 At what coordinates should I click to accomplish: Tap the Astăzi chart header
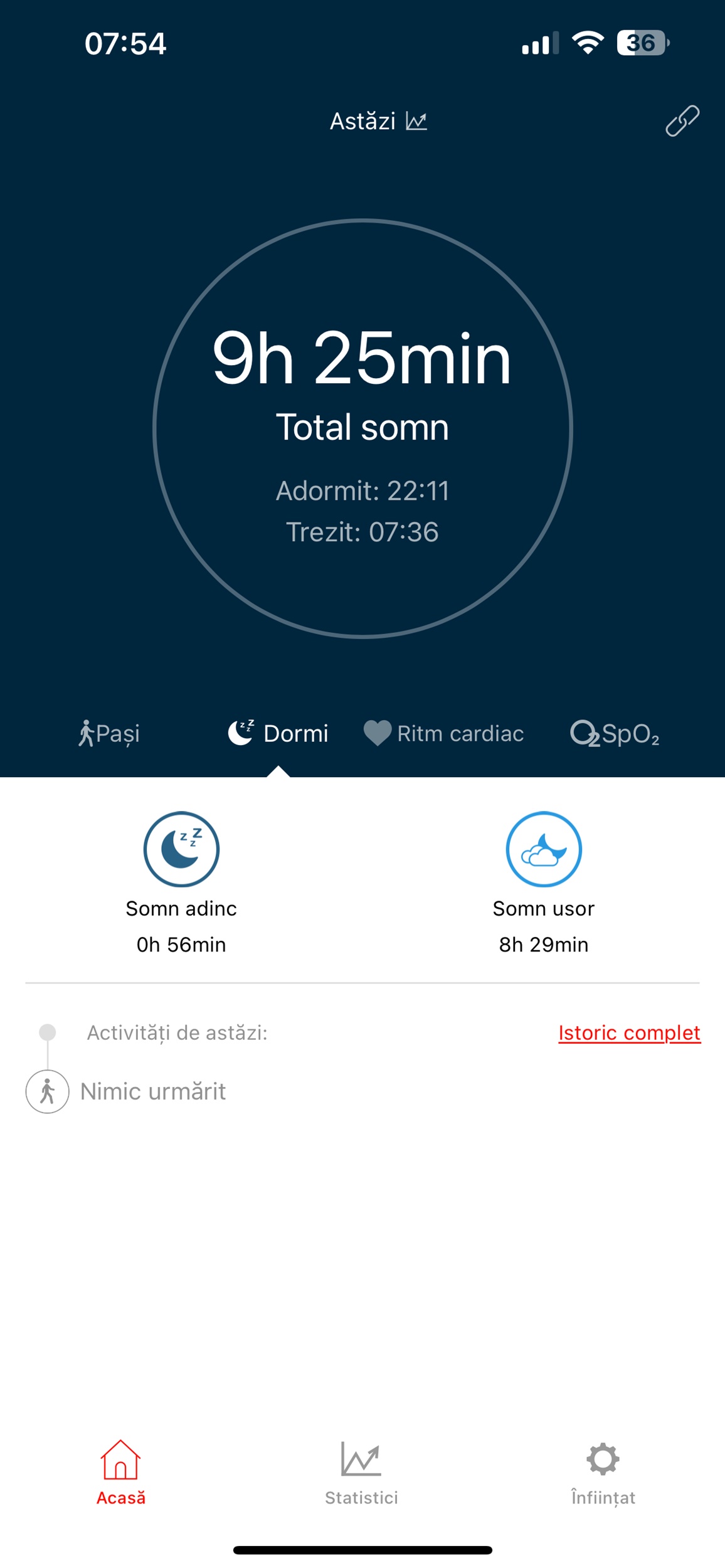378,121
